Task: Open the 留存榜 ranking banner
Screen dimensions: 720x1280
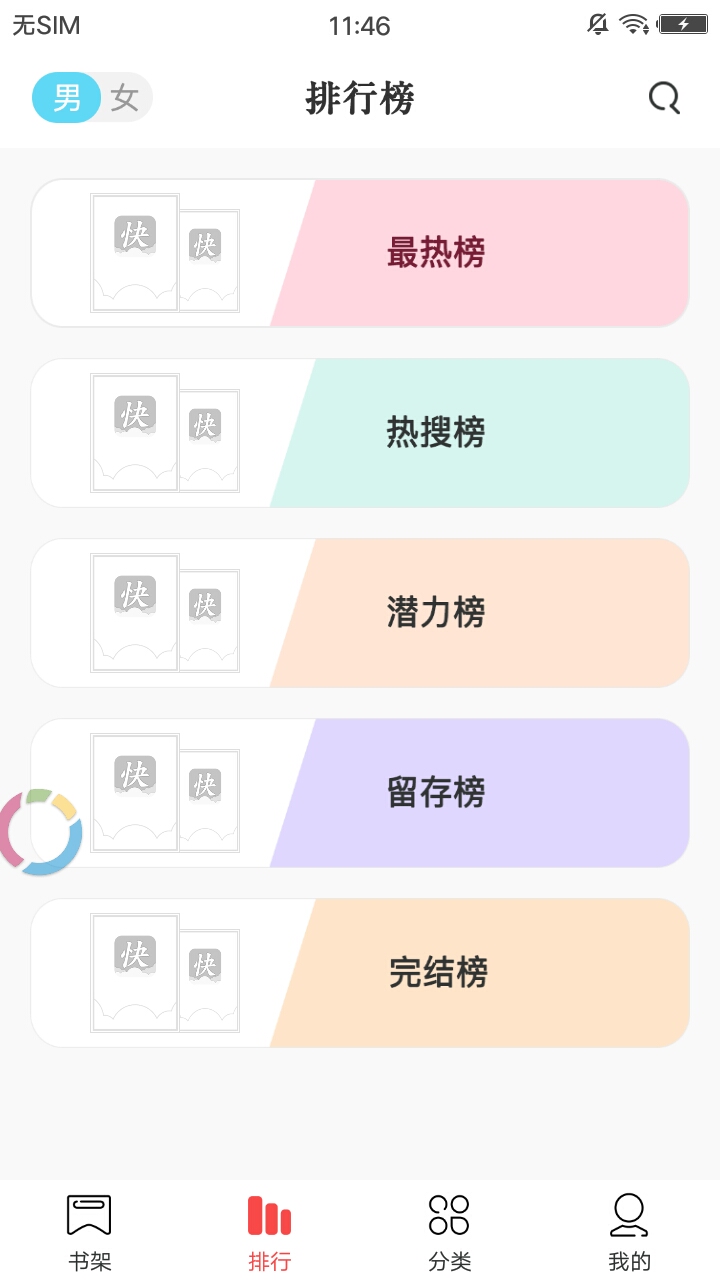Action: [x=437, y=792]
